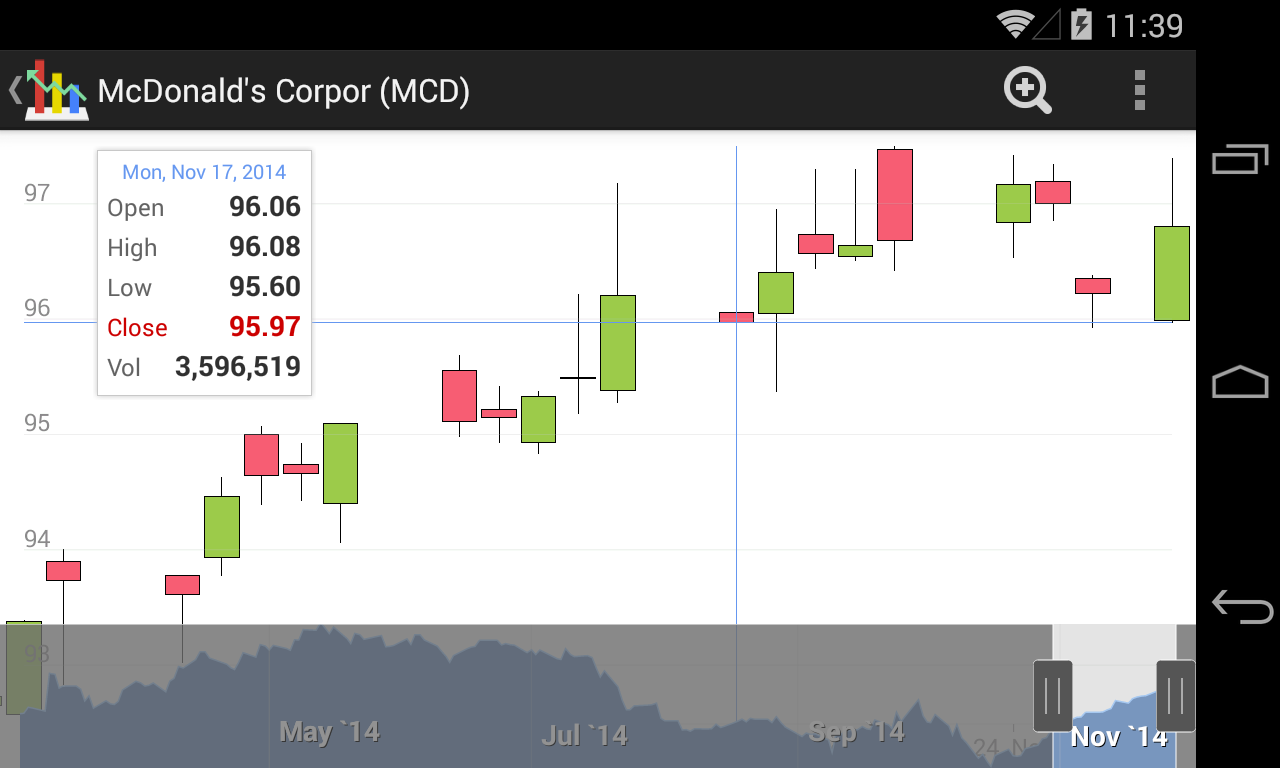Tap the left range selector handle
Viewport: 1280px width, 768px height.
pos(1052,695)
